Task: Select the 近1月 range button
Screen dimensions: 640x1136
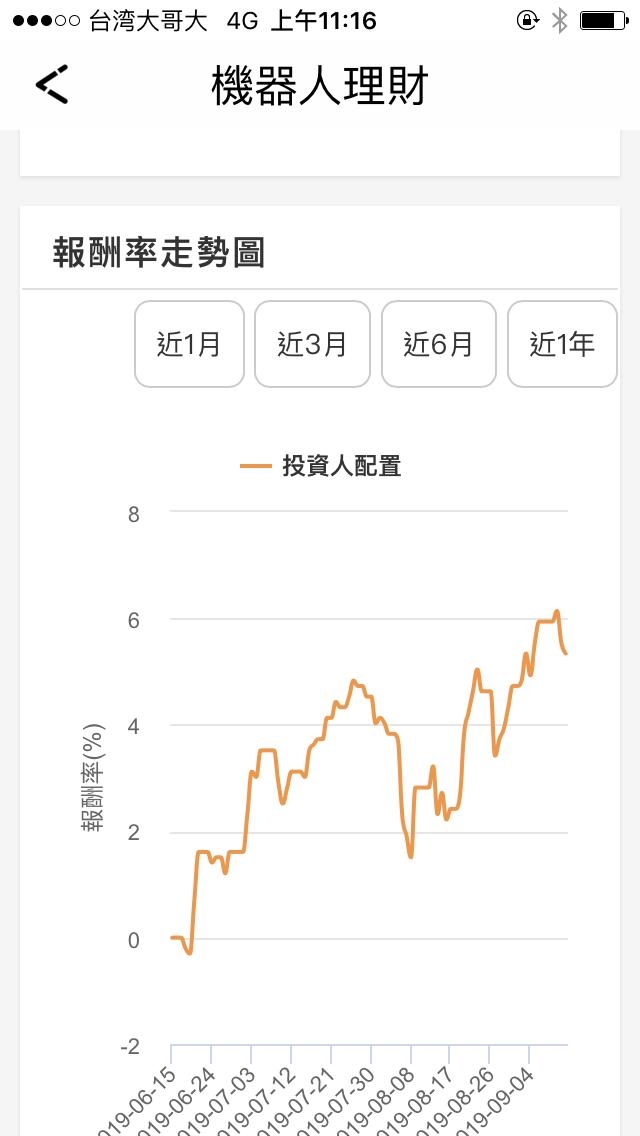Action: [189, 344]
